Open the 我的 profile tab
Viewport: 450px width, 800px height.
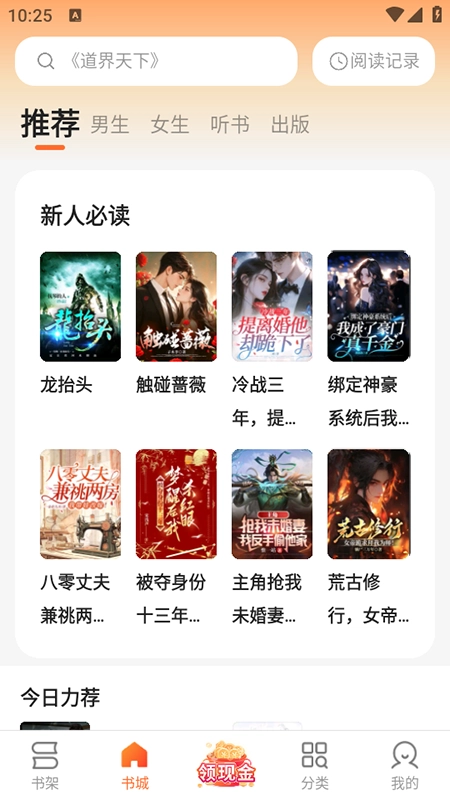pyautogui.click(x=405, y=765)
